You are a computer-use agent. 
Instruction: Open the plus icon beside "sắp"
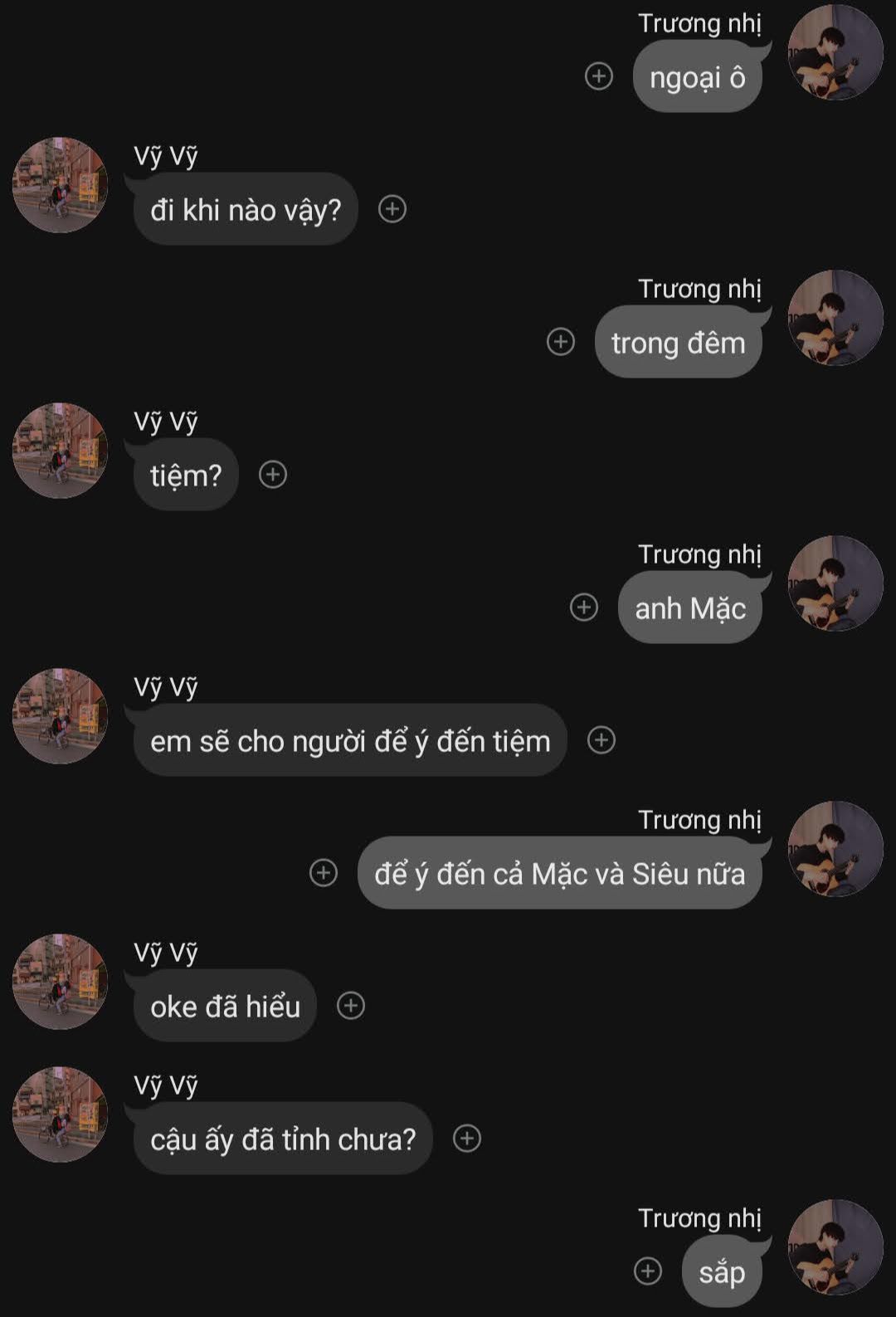(x=648, y=1271)
